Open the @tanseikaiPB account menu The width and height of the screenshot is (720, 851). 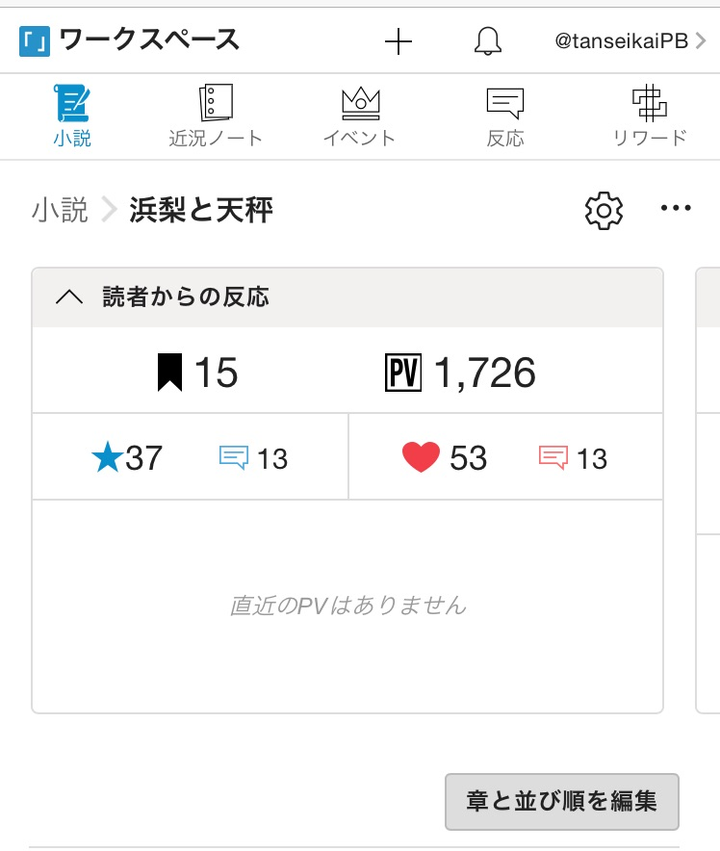(630, 41)
